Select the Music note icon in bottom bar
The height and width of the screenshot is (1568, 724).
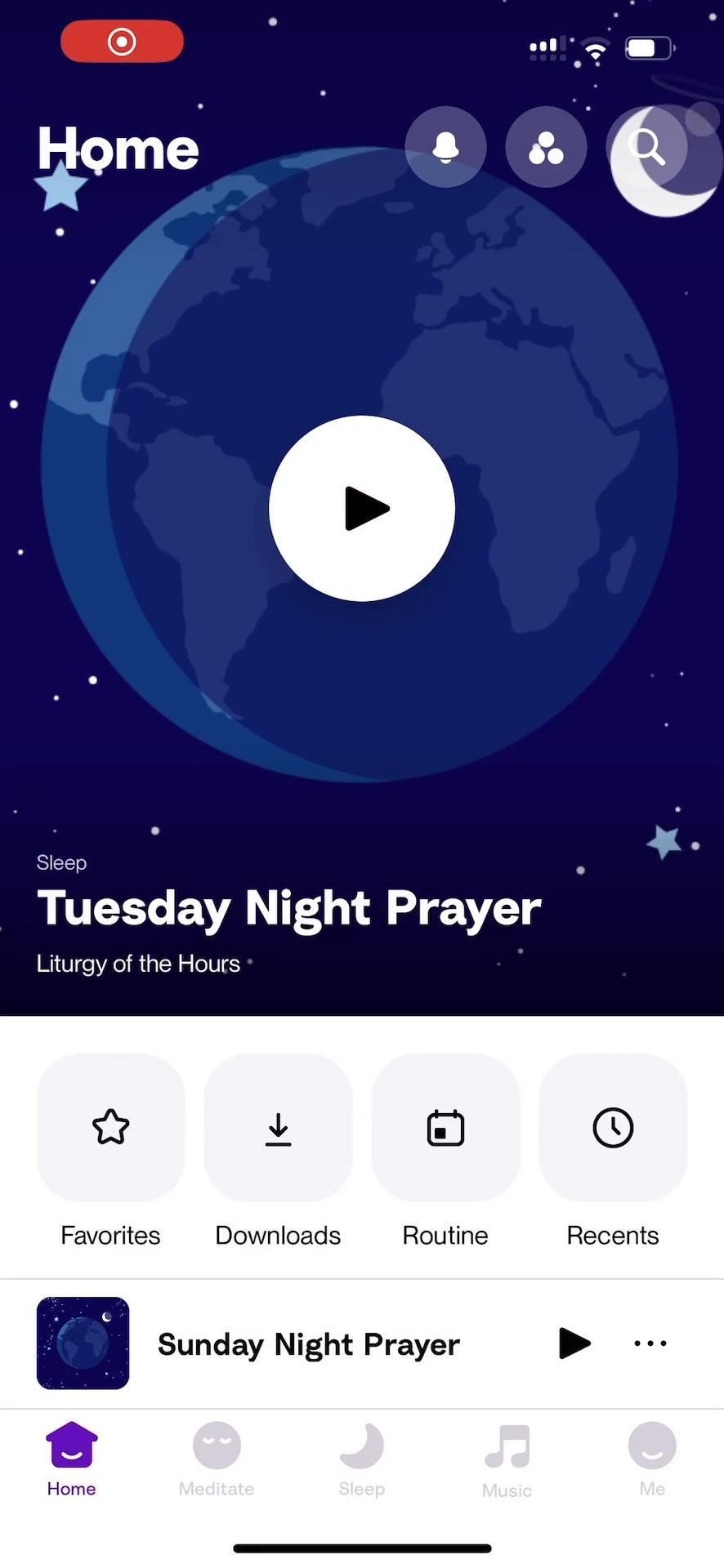(507, 1445)
